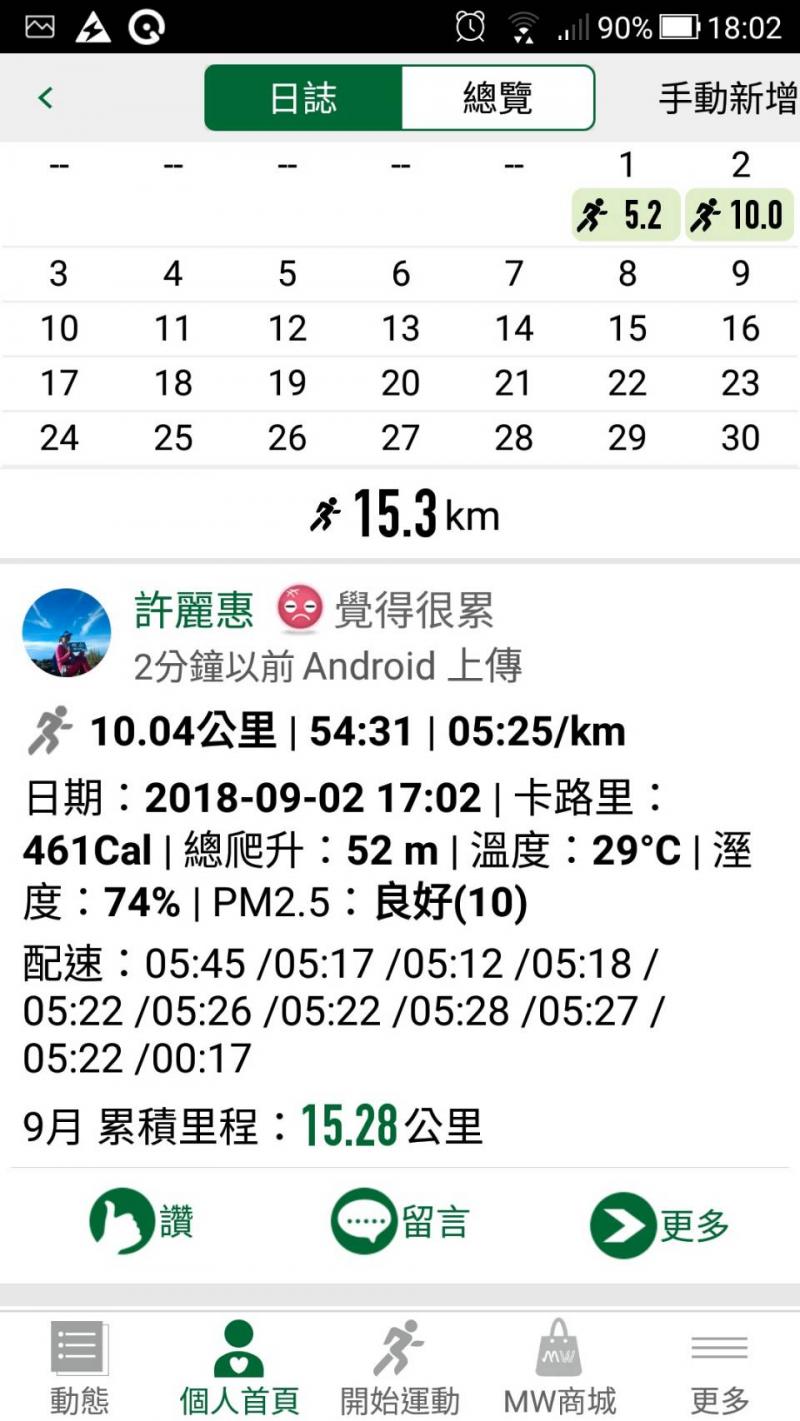Go back using the green arrow

point(45,98)
